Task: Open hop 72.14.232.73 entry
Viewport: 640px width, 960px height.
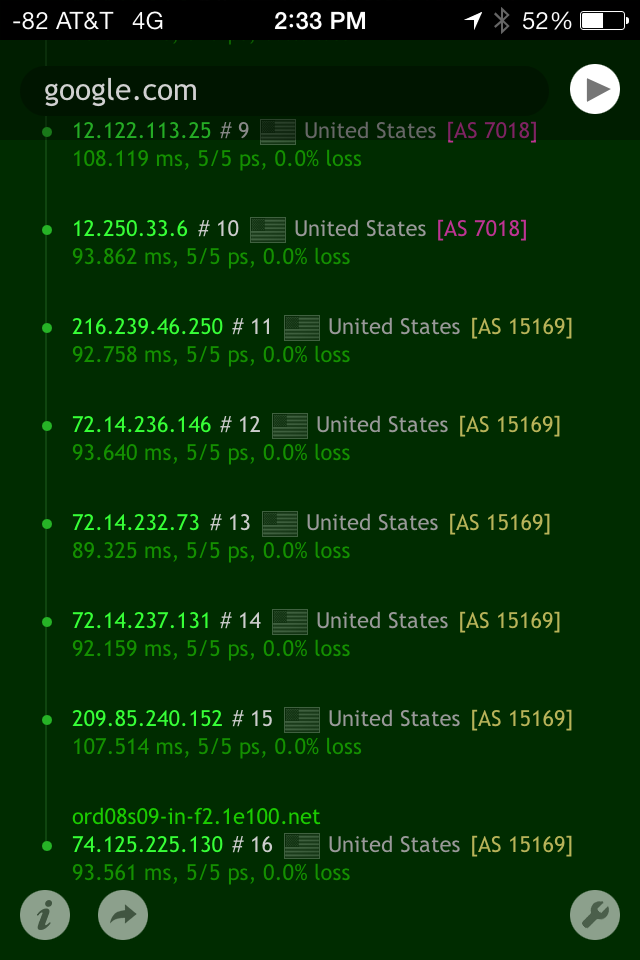Action: (310, 536)
